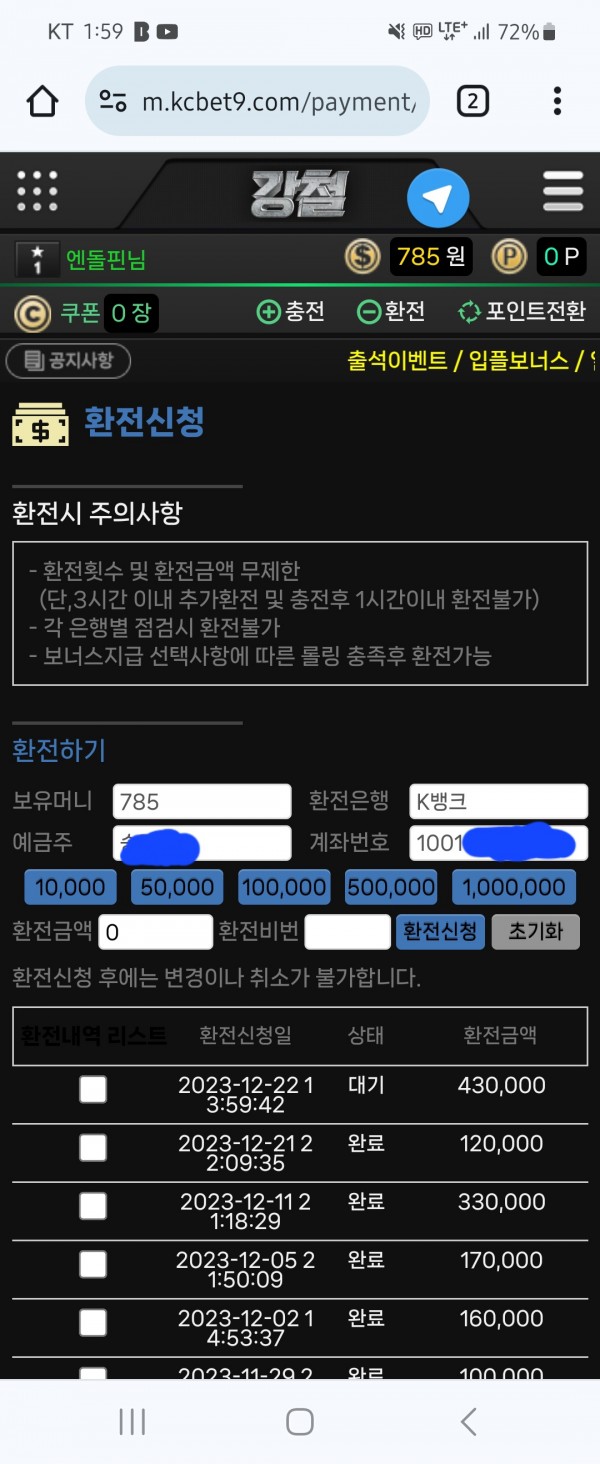
Task: Open the browser tab switcher
Action: pos(472,101)
